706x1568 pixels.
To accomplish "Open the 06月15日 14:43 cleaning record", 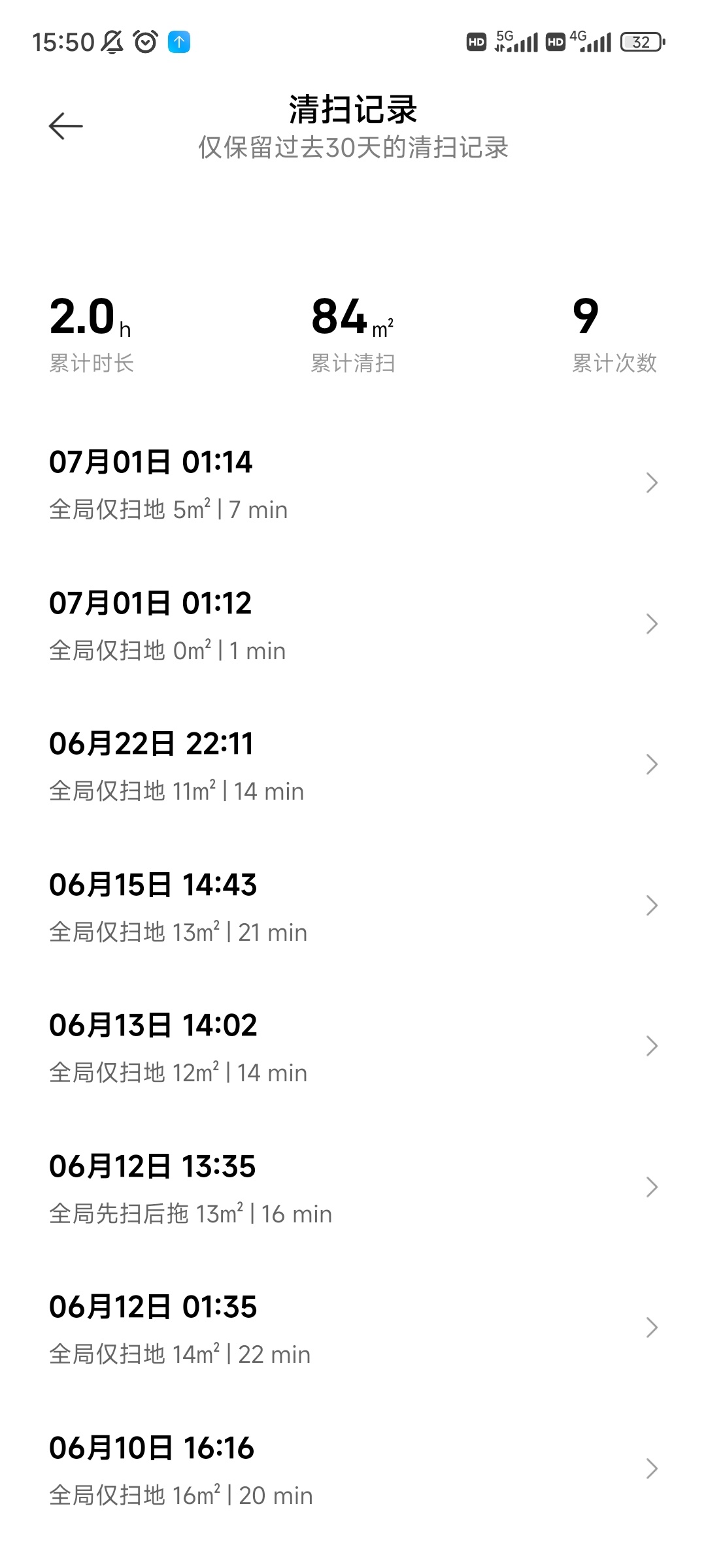I will [x=353, y=907].
